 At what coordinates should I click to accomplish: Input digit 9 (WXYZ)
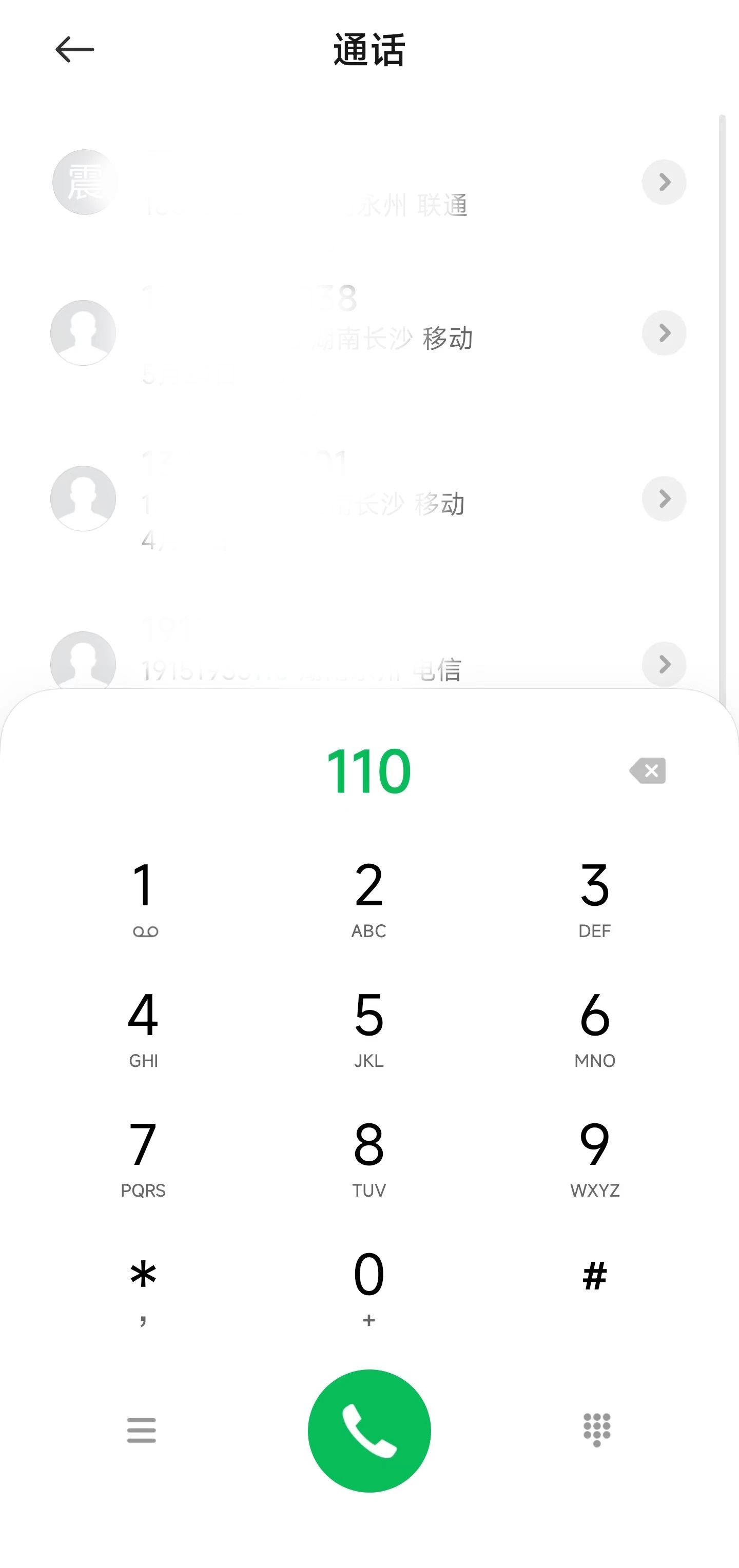pyautogui.click(x=595, y=1157)
